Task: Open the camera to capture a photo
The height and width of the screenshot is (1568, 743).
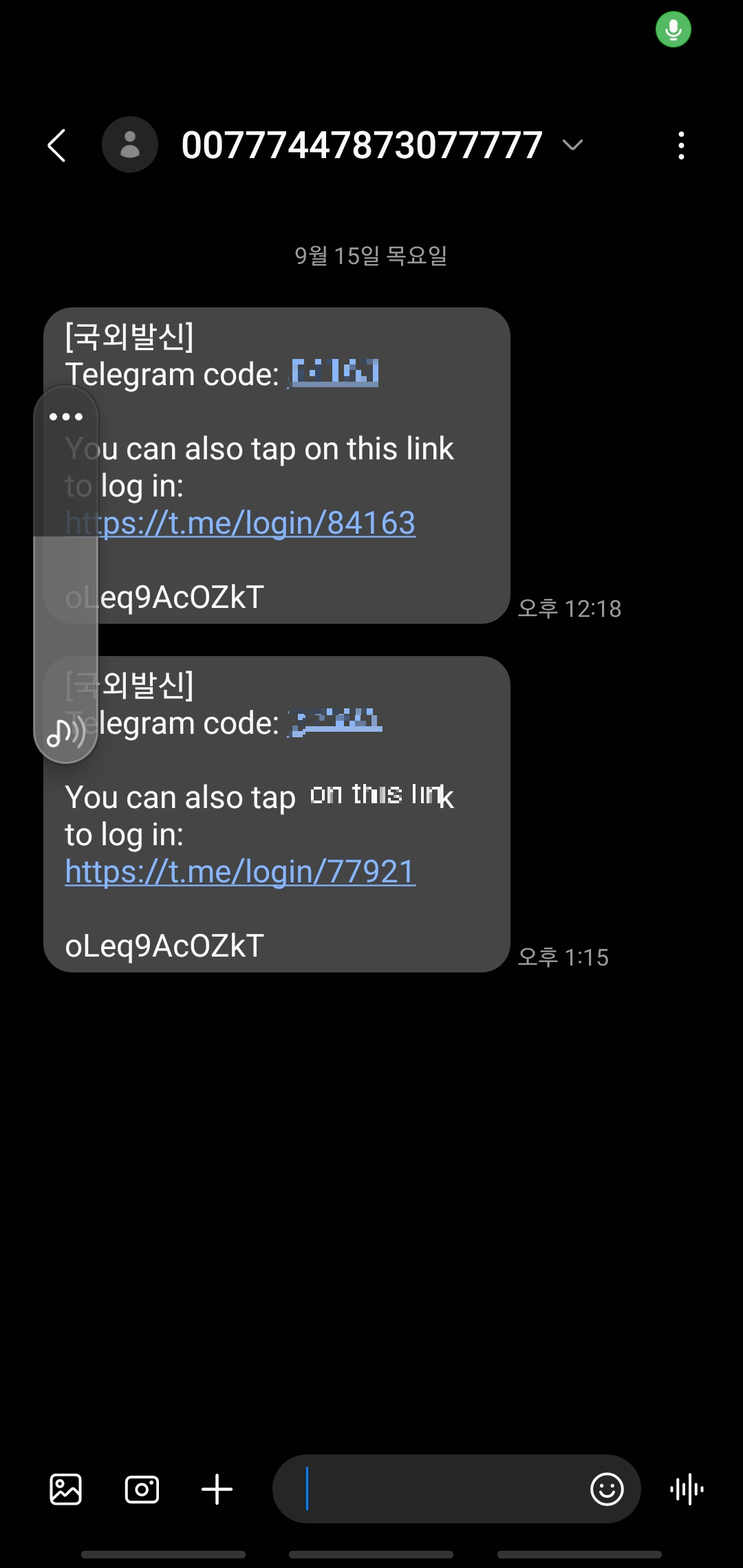Action: pyautogui.click(x=142, y=1488)
